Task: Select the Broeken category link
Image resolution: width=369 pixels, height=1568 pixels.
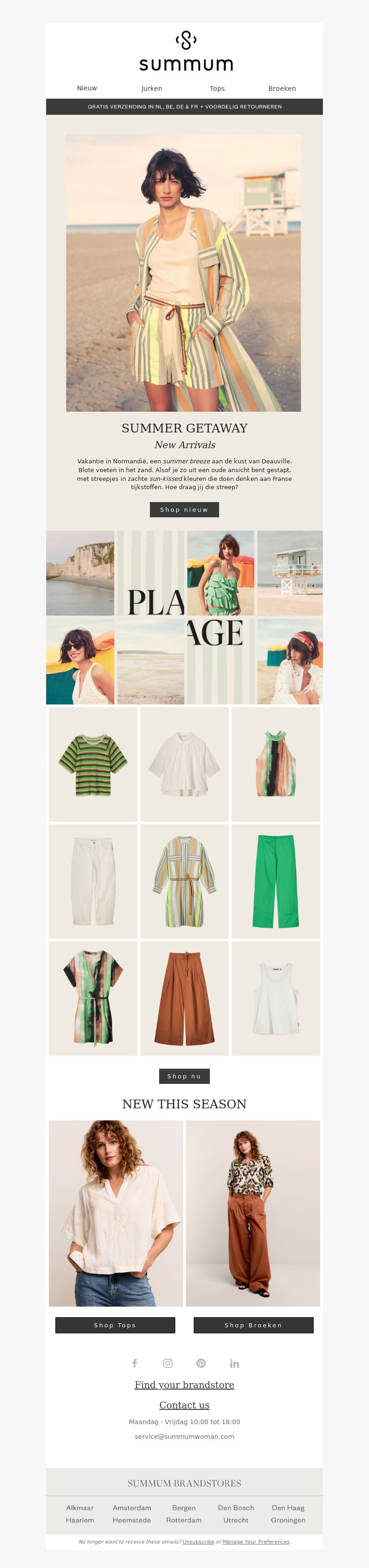Action: (x=282, y=88)
